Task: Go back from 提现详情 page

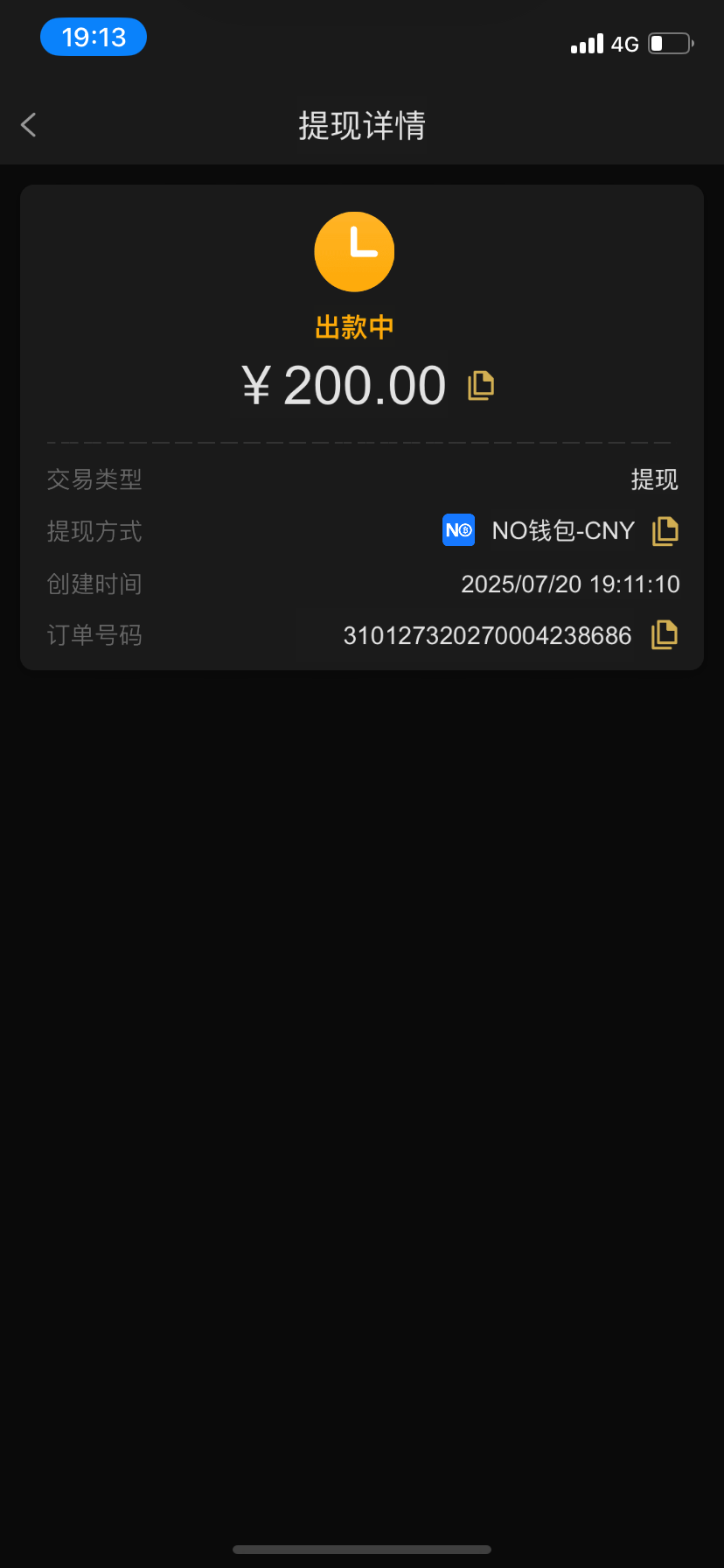Action: coord(29,125)
